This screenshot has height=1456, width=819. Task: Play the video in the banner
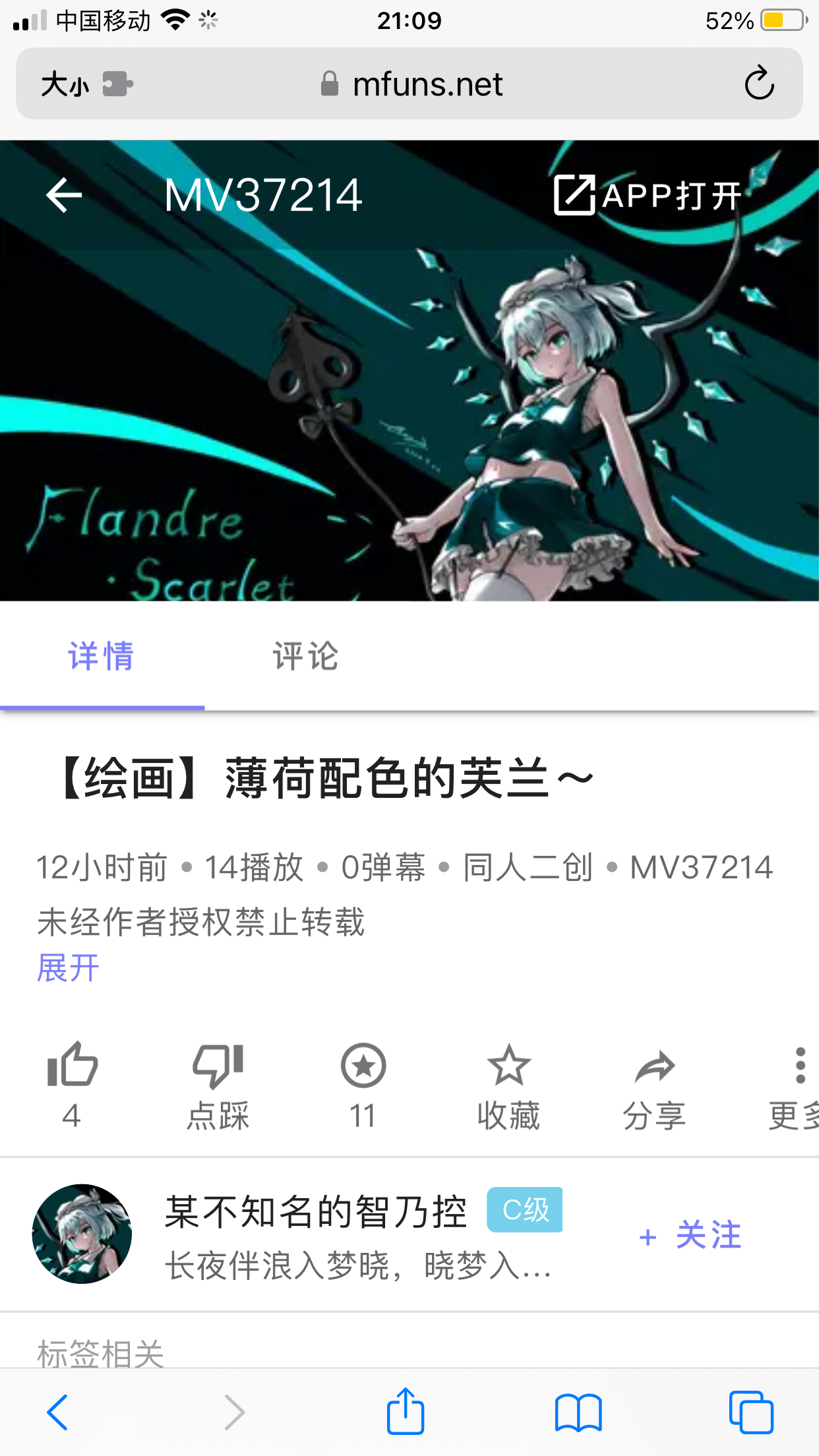coord(409,396)
